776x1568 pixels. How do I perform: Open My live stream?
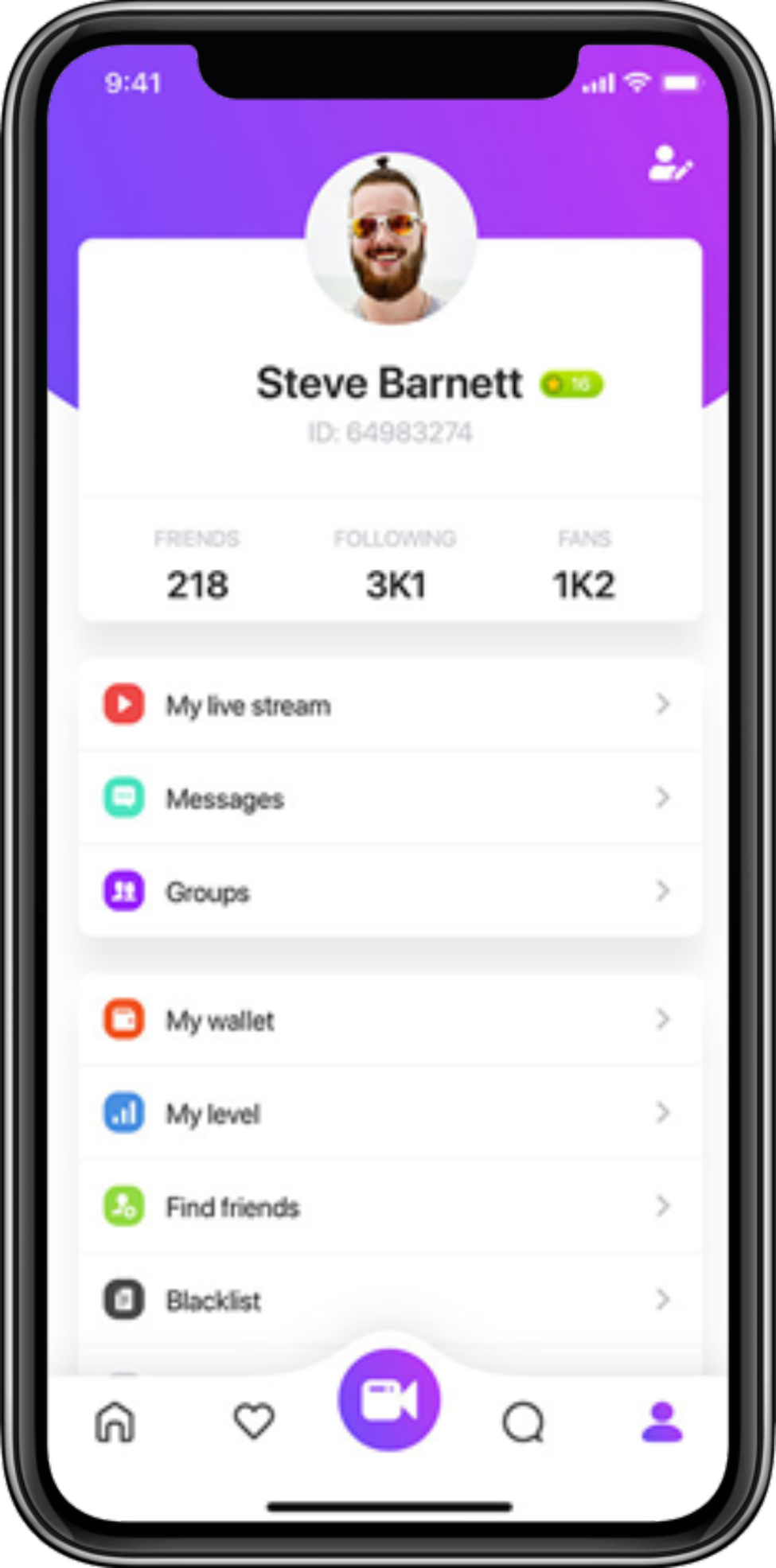tap(390, 705)
